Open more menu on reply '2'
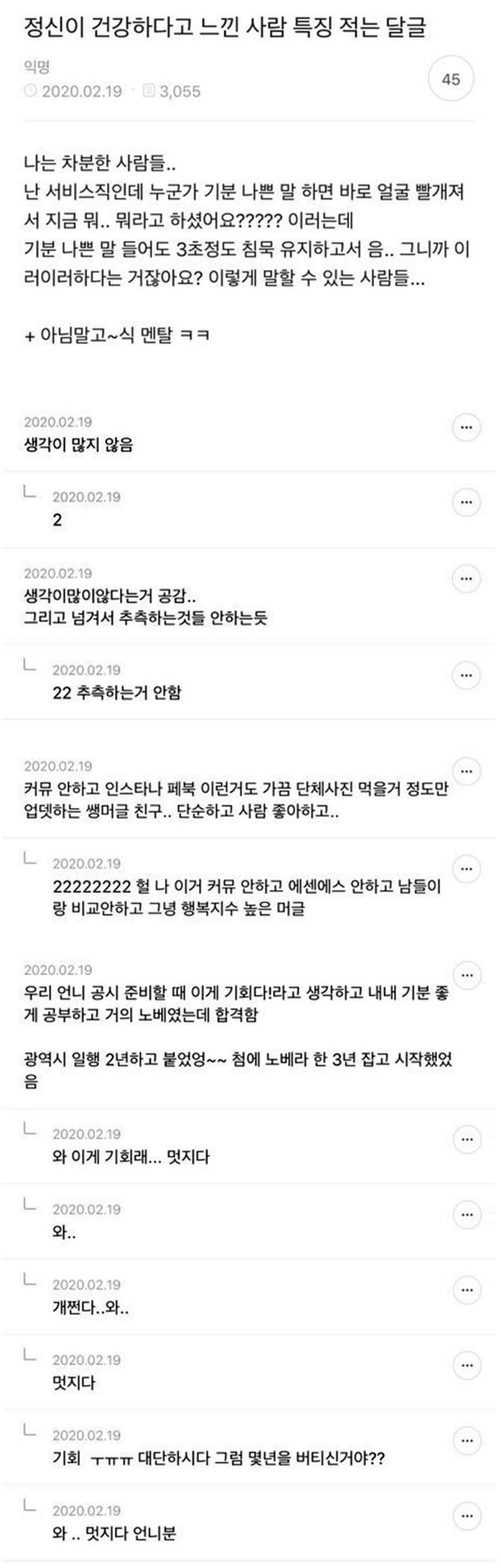 466,503
